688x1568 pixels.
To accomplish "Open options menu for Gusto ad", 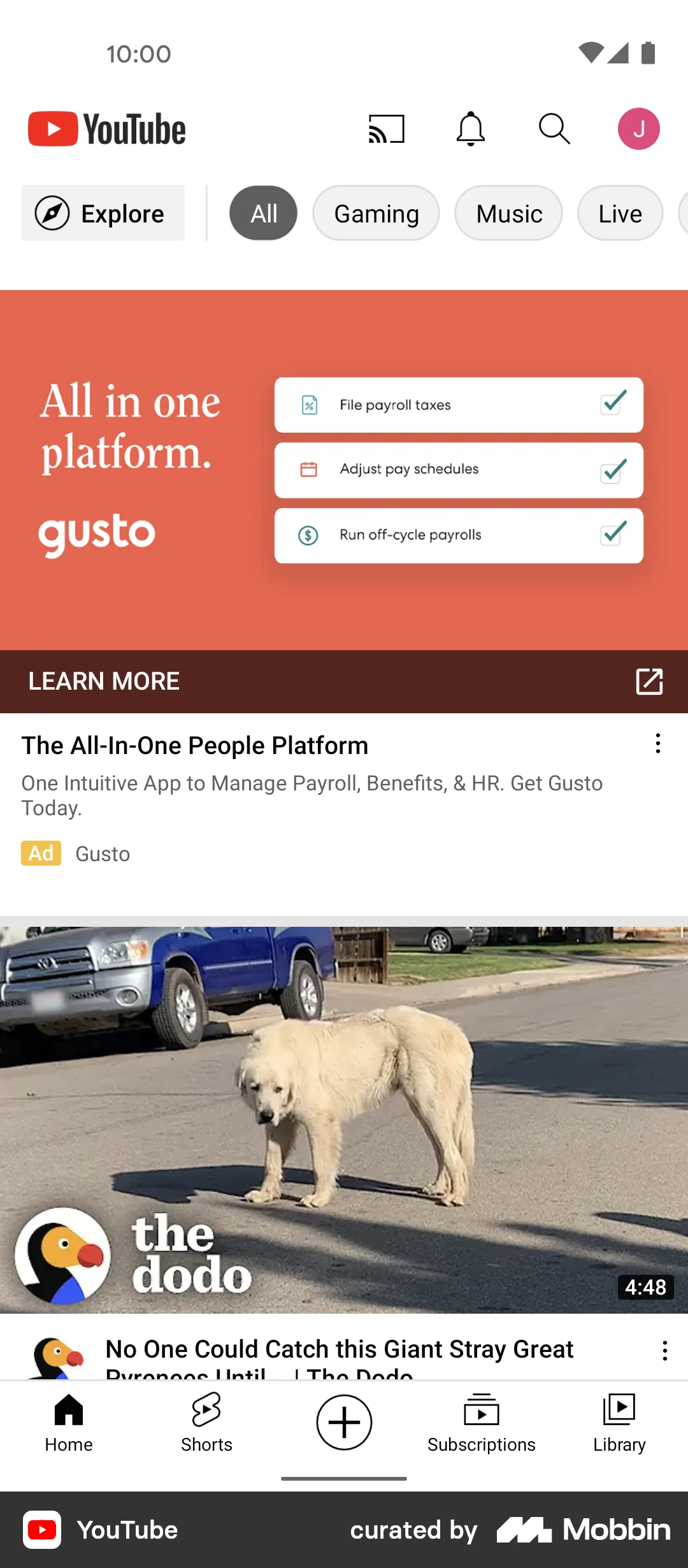I will tap(657, 744).
